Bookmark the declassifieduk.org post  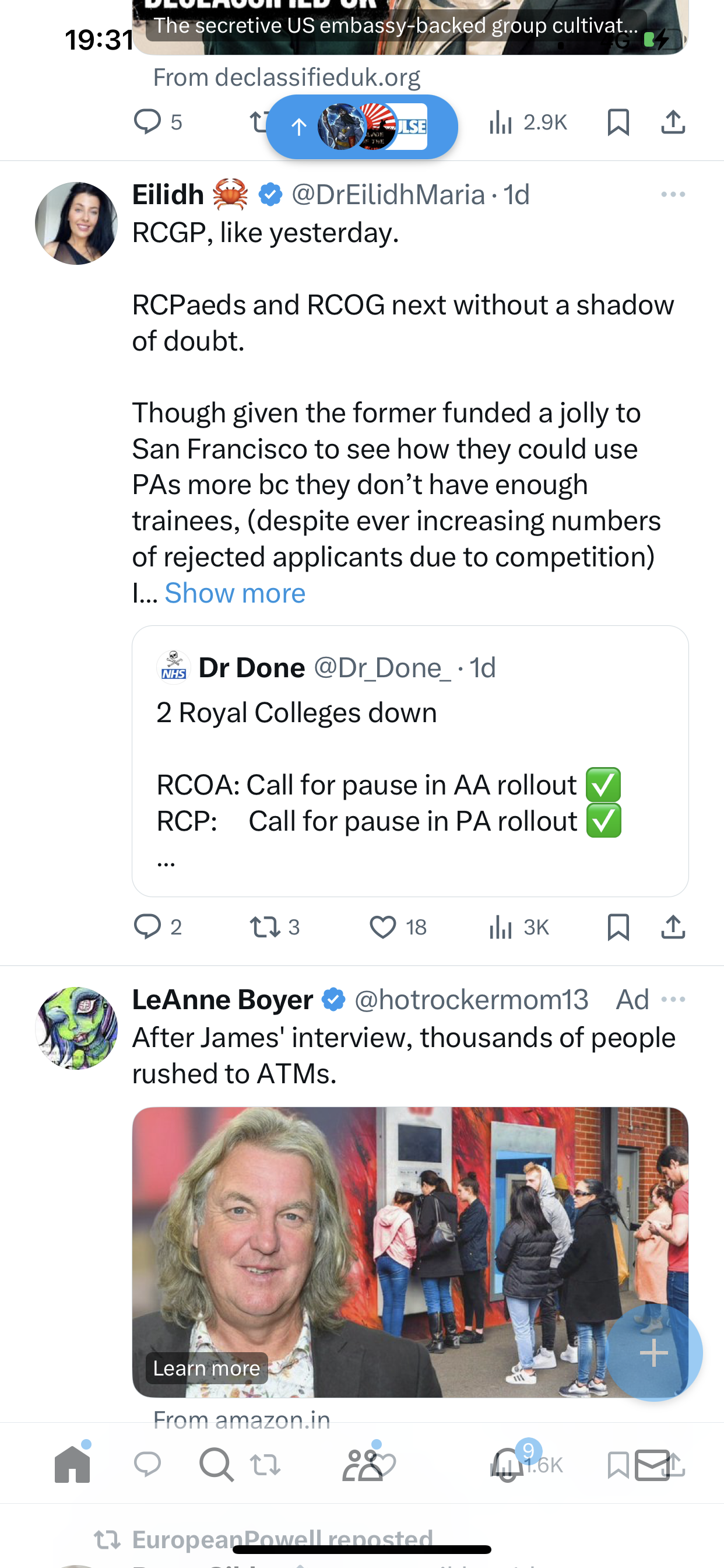(x=618, y=123)
